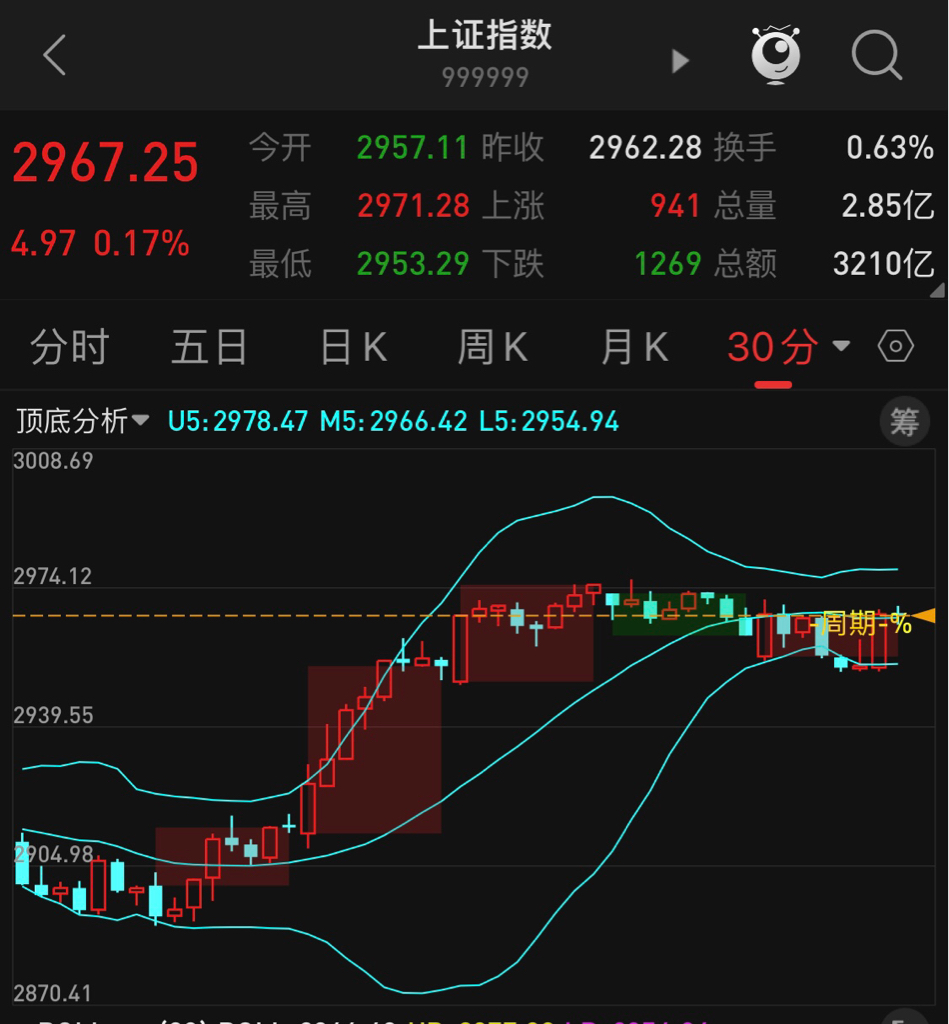Open chart settings via the gear icon
Viewport: 949px width, 1024px height.
click(x=896, y=345)
